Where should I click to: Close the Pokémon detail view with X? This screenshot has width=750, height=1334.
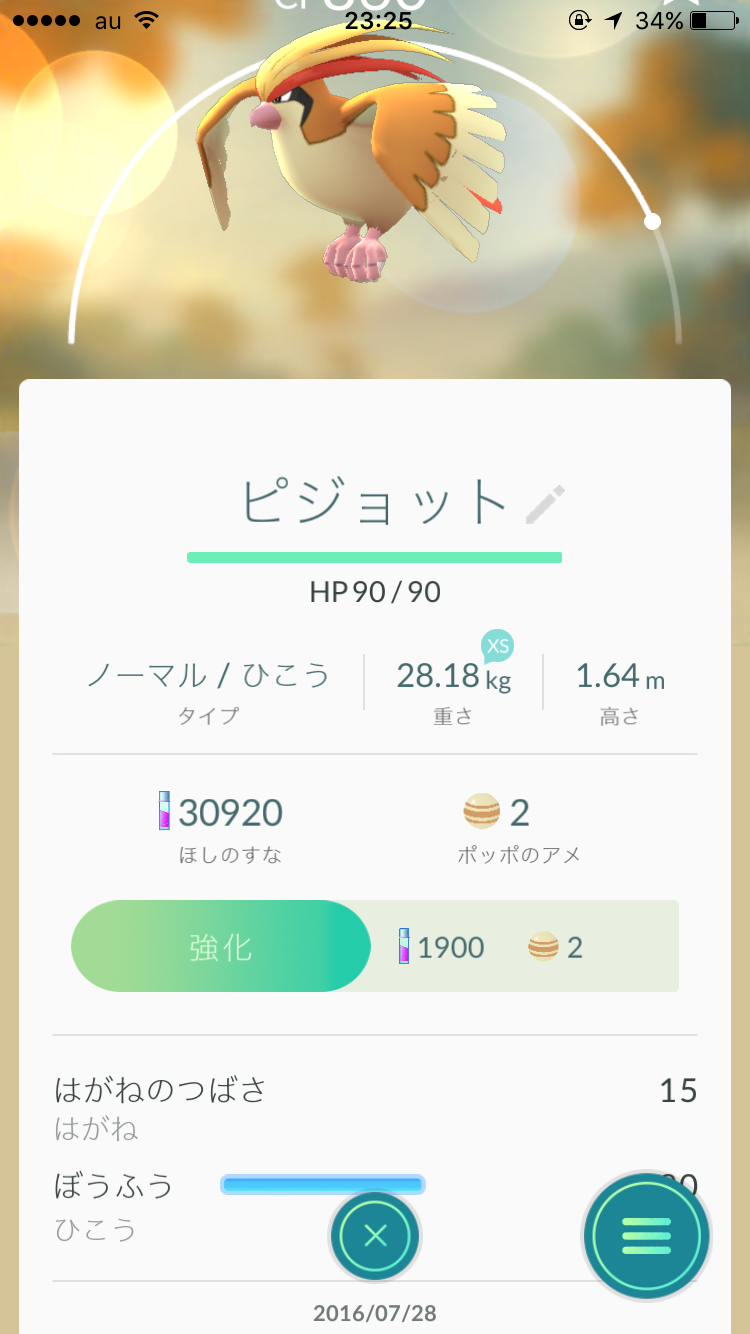[375, 1236]
